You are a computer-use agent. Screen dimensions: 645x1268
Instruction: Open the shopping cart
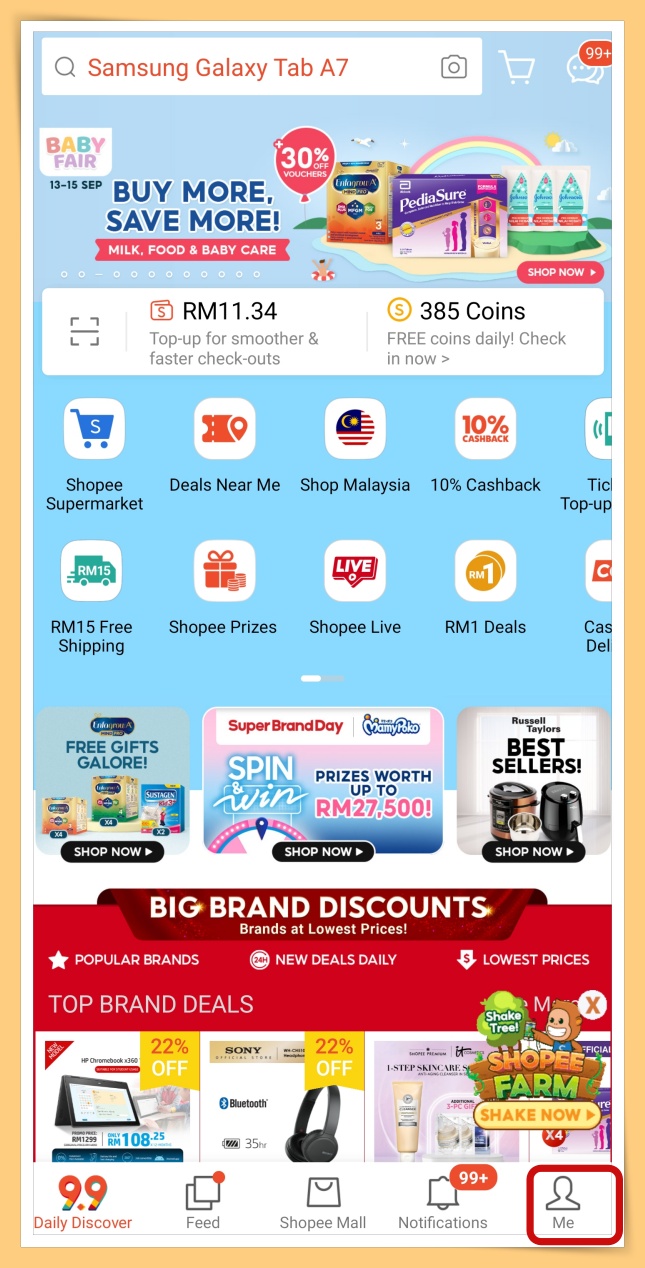click(517, 68)
